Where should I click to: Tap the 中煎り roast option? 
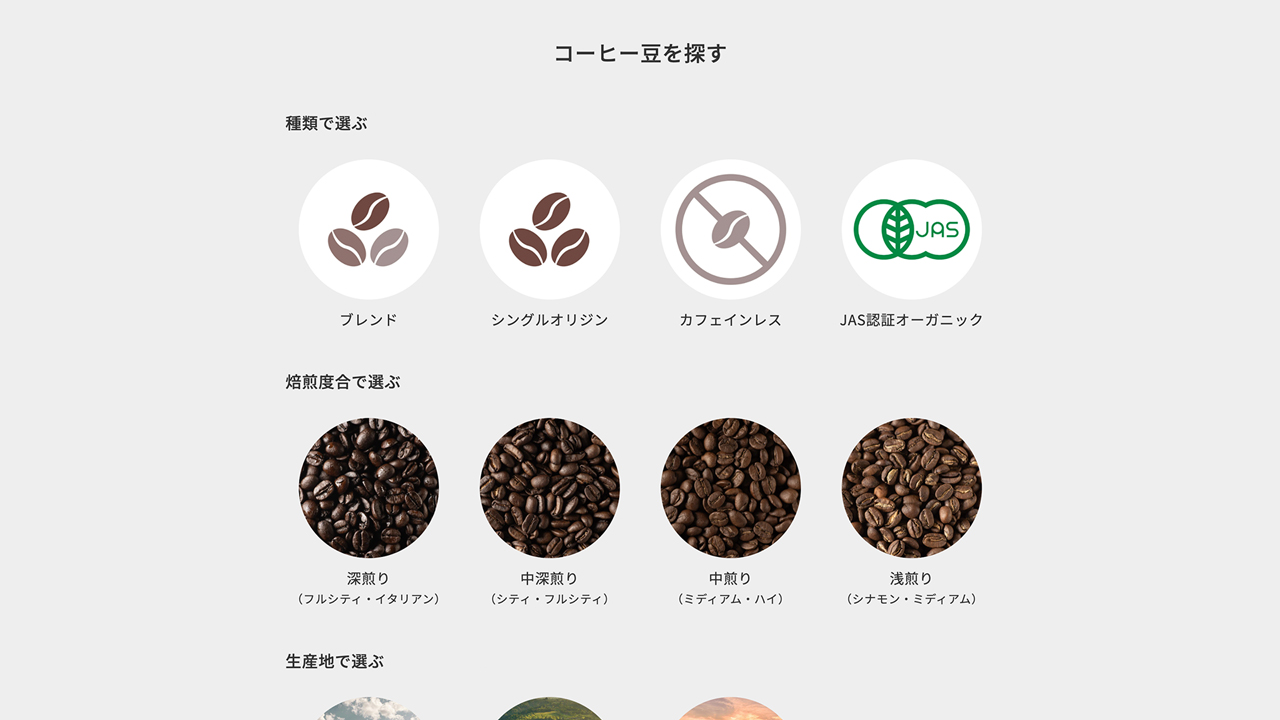point(730,488)
